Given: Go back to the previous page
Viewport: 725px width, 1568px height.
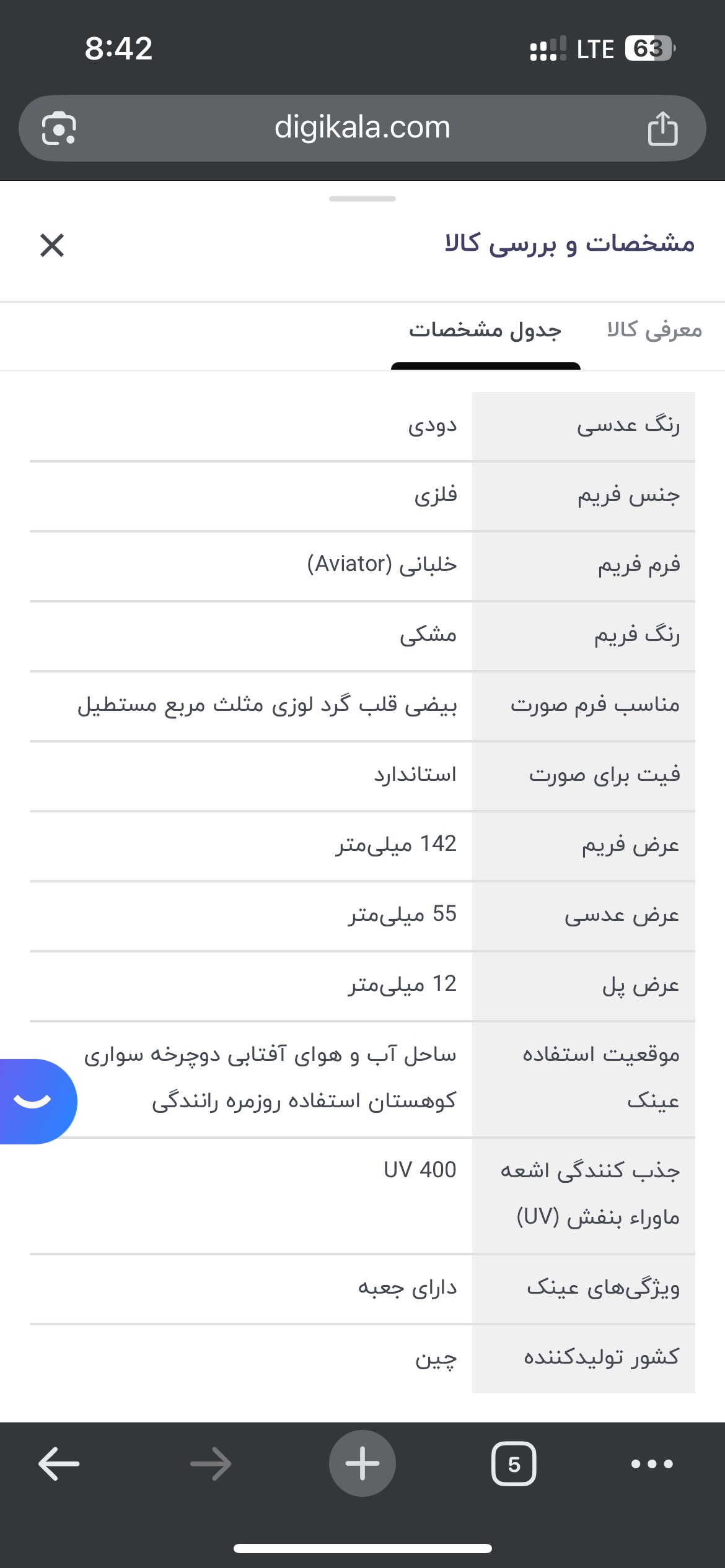Looking at the screenshot, I should (x=59, y=1464).
